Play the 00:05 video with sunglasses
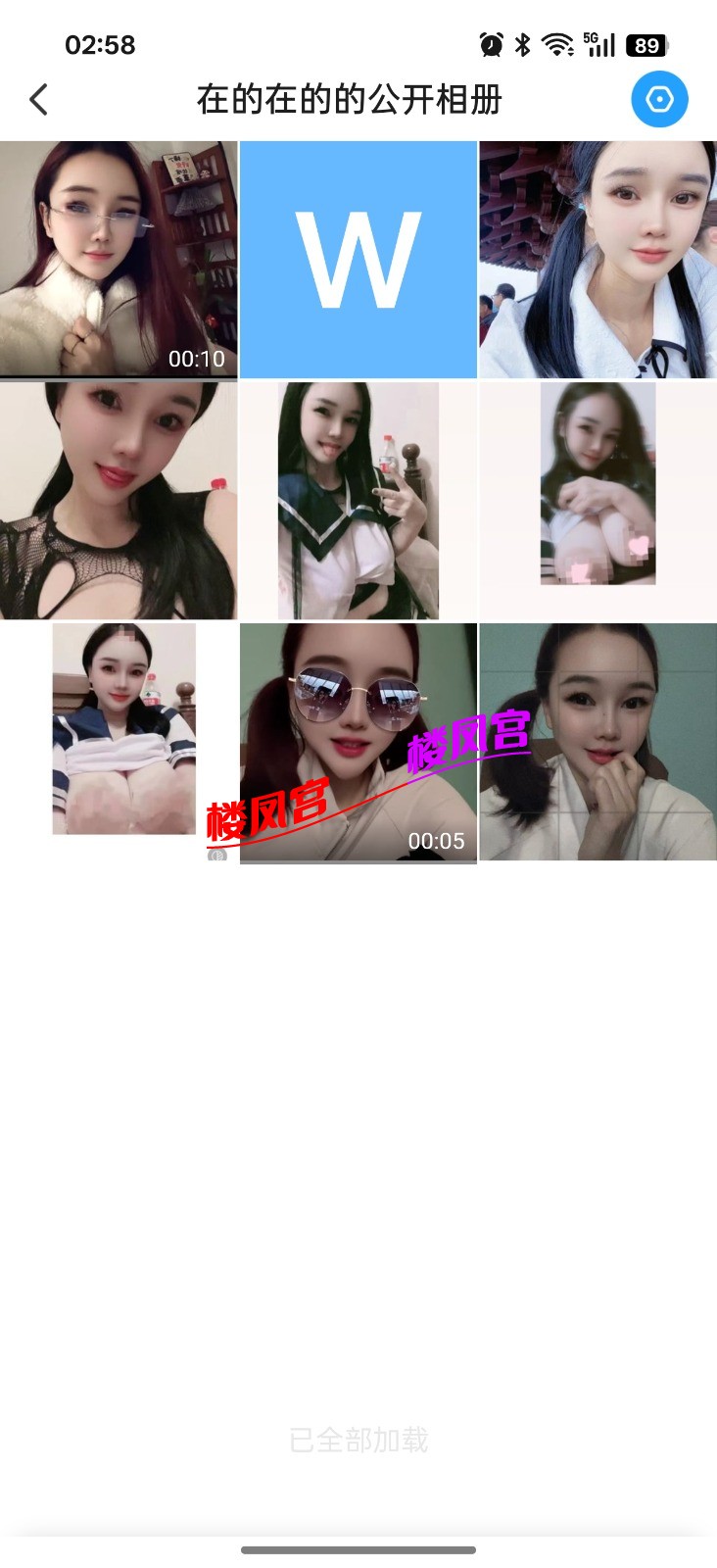 click(358, 743)
